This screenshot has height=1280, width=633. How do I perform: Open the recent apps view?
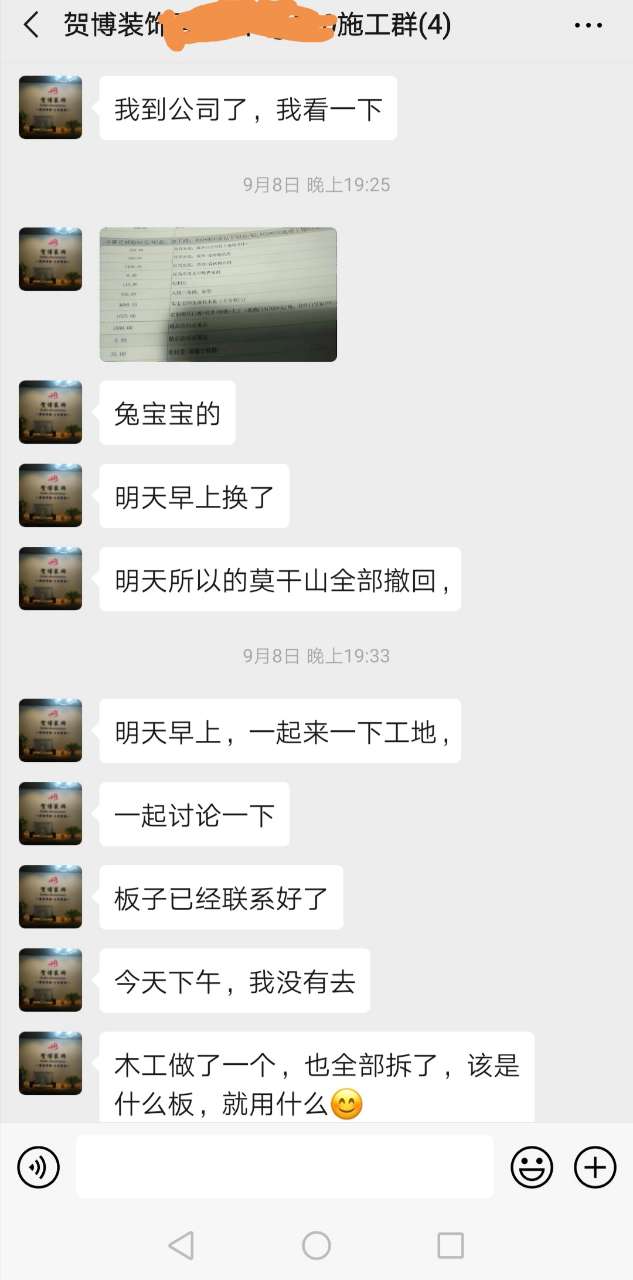point(450,1245)
